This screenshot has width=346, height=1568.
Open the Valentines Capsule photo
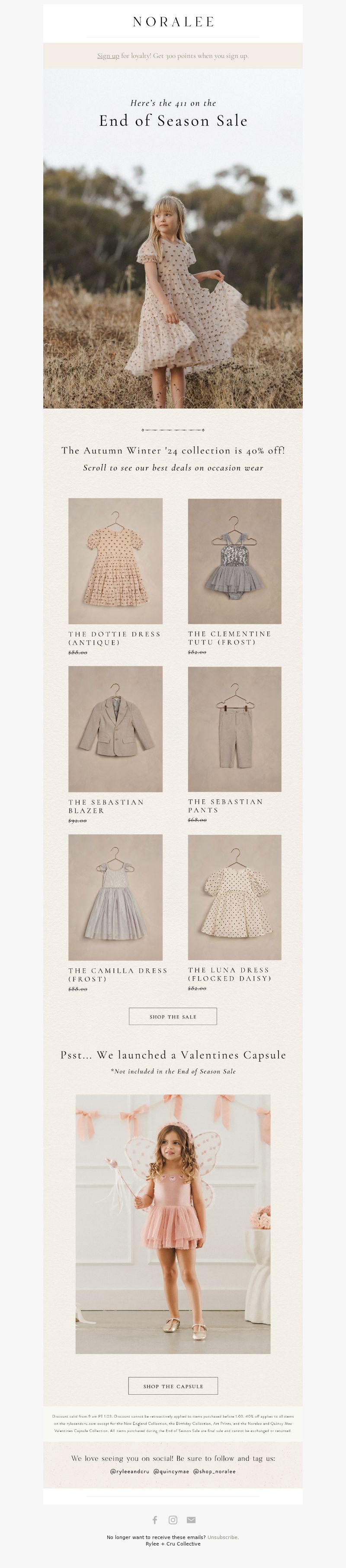tap(173, 1223)
